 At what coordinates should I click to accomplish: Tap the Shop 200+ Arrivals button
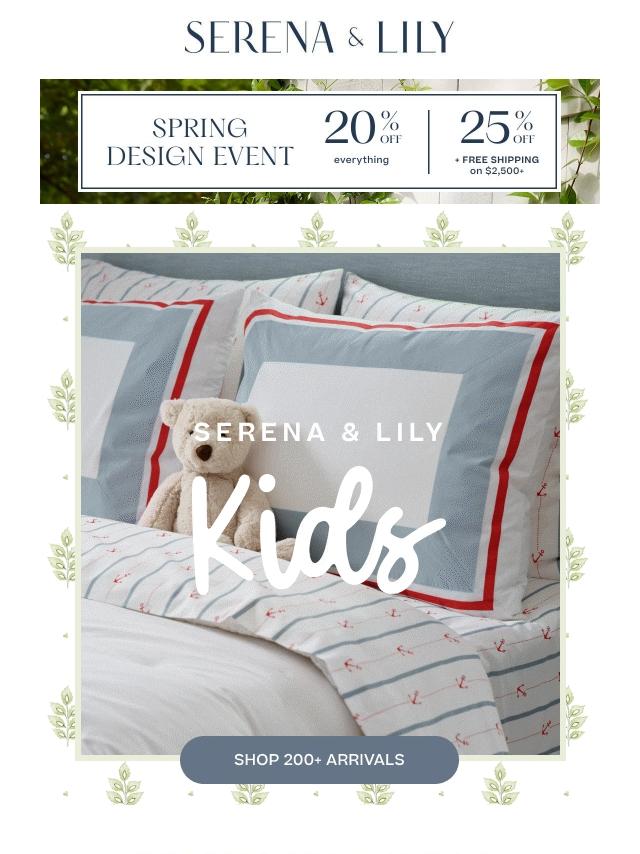click(319, 760)
